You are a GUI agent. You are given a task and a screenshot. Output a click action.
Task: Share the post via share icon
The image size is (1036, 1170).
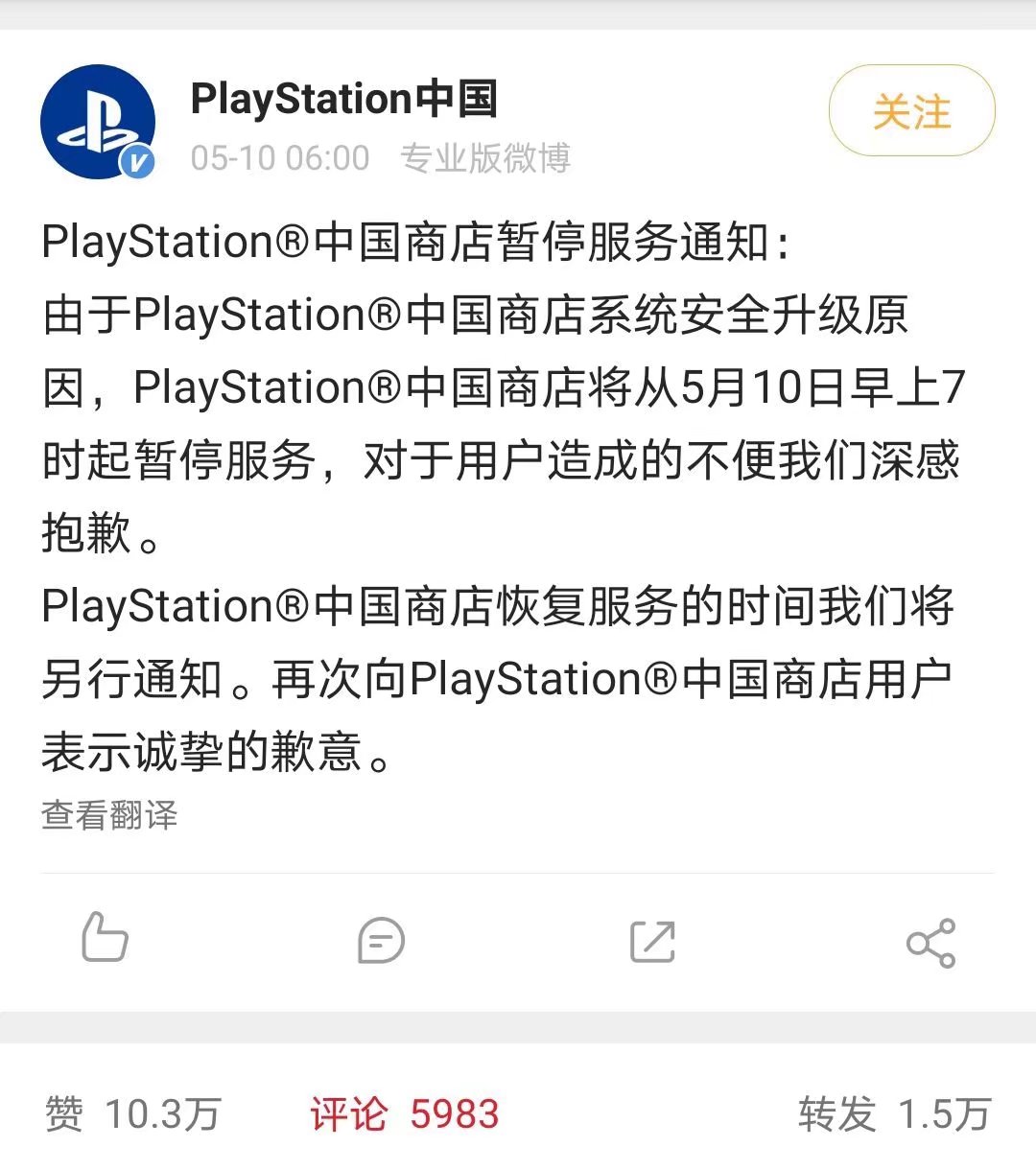[930, 943]
